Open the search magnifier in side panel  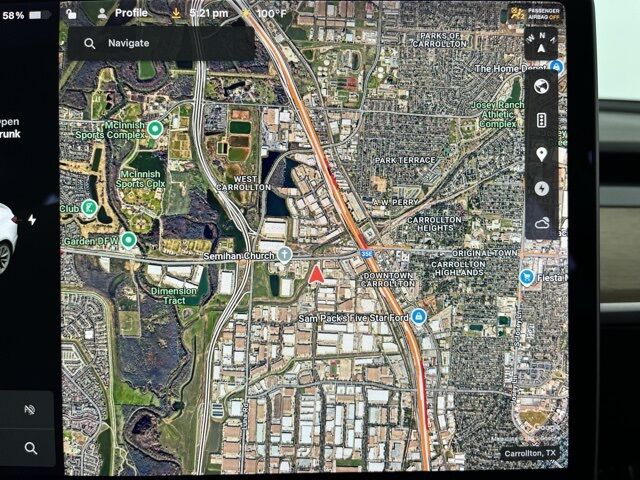point(31,448)
